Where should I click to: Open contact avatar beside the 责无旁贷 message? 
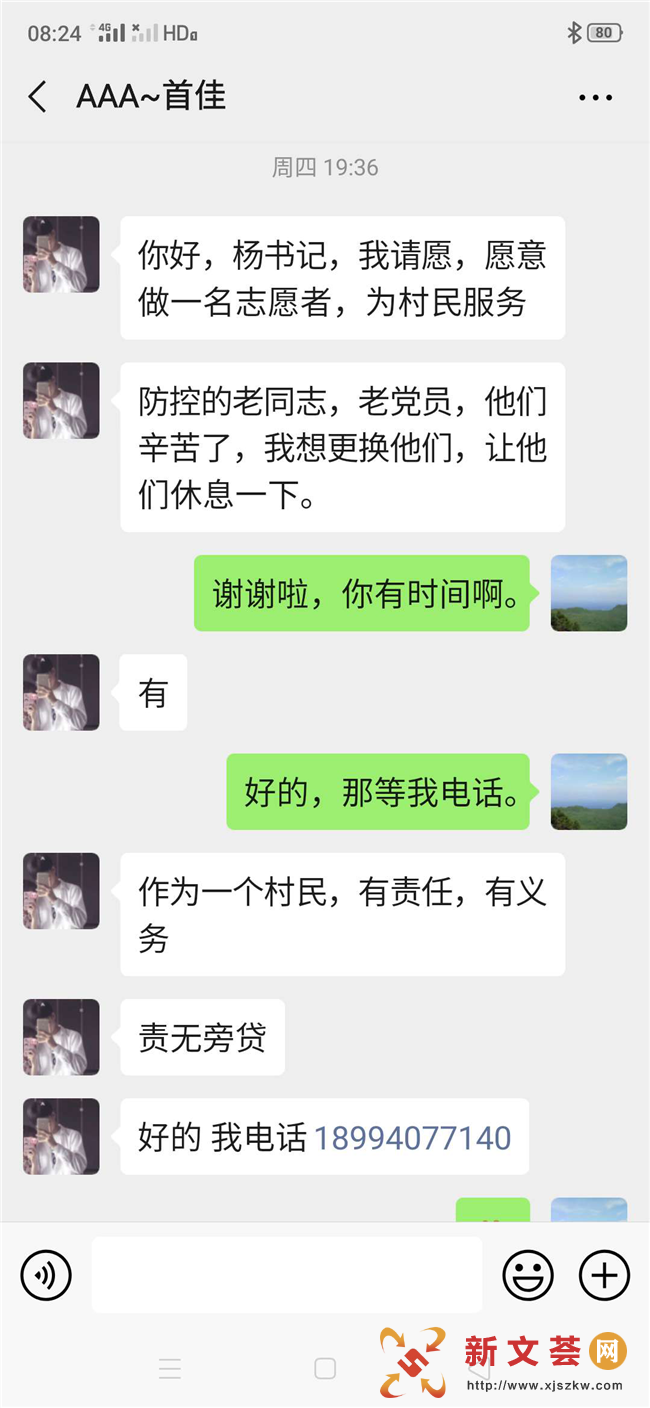(61, 1037)
